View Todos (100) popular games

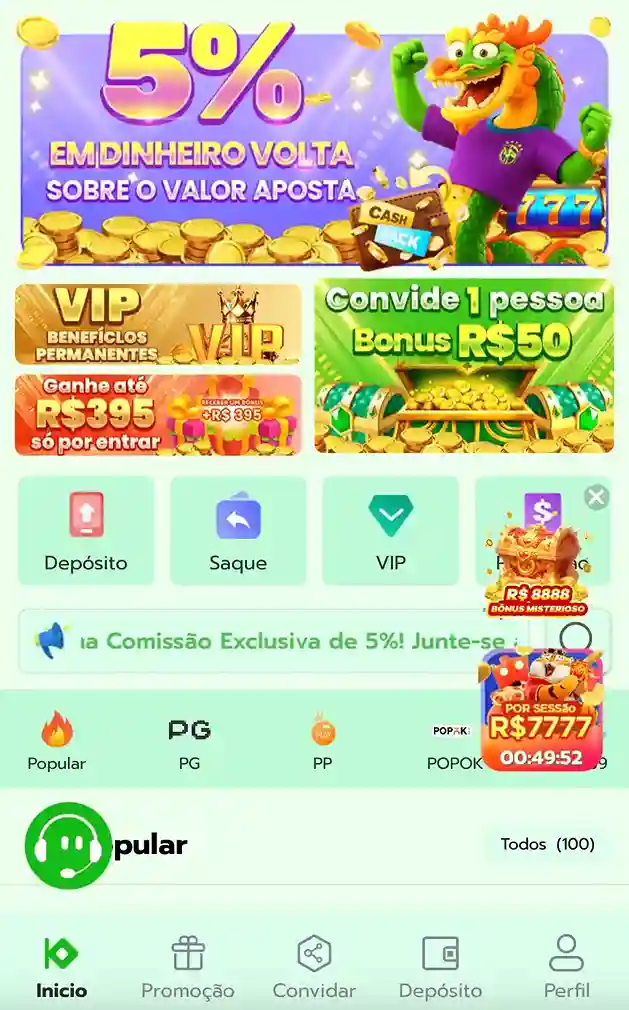coord(547,844)
